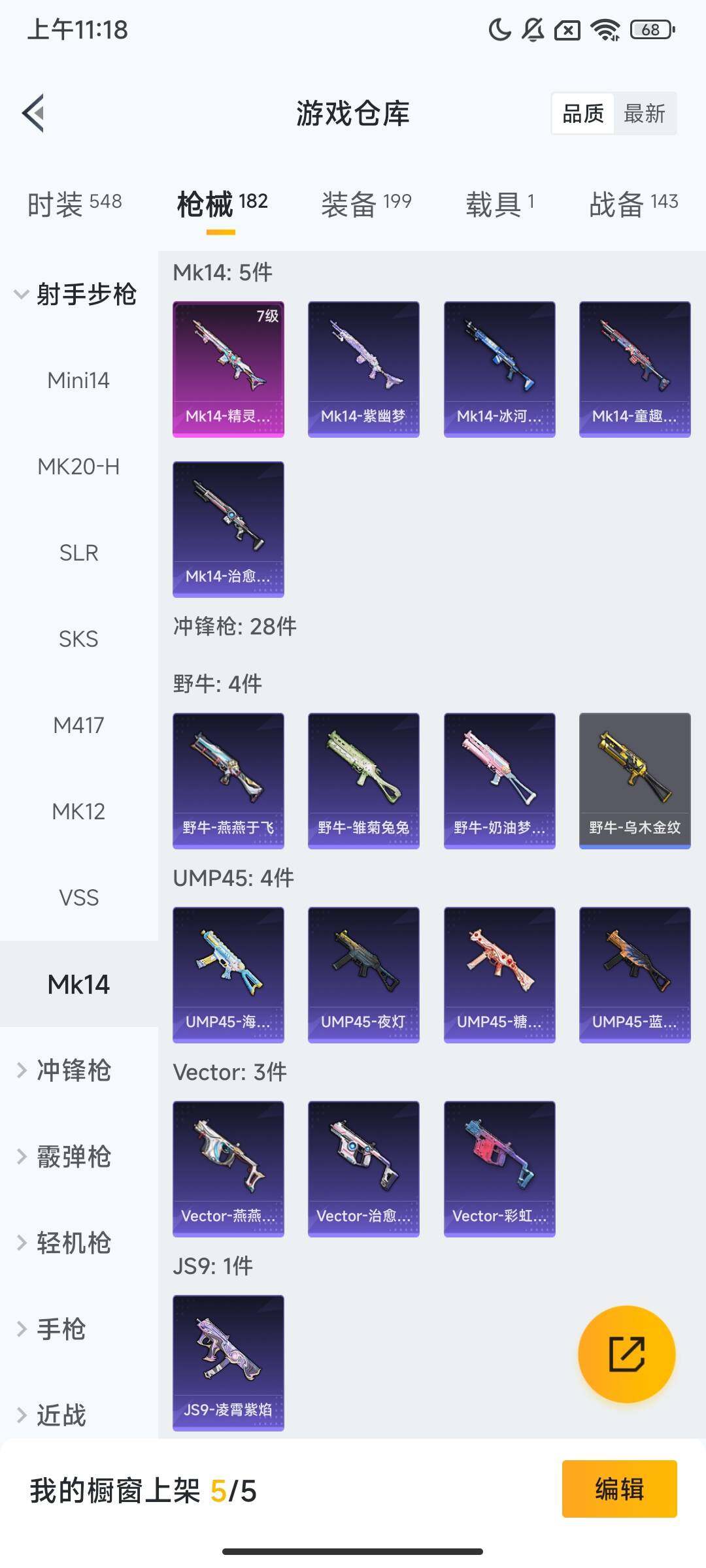Jump to VSS in the sidebar
The image size is (706, 1568).
pos(78,898)
